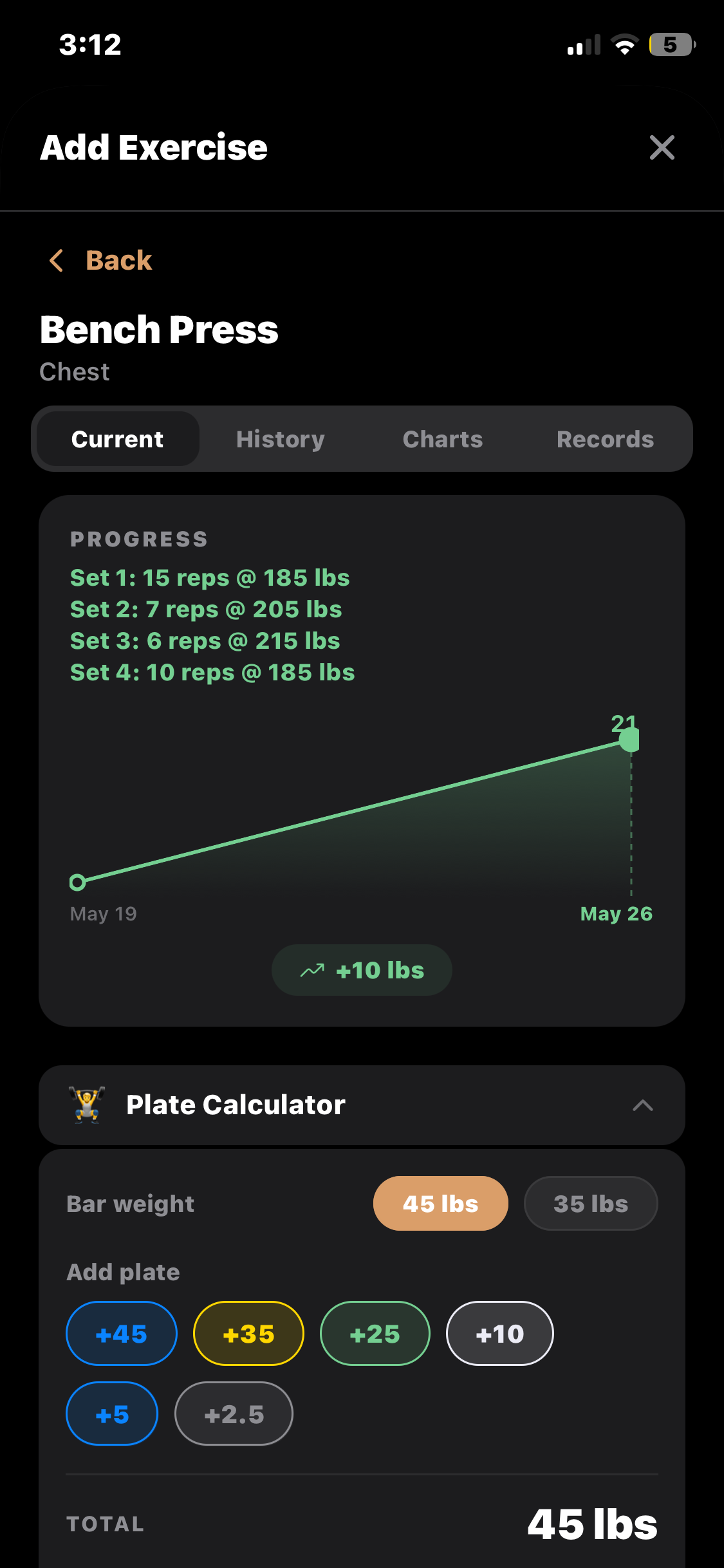Close the Add Exercise sheet
Viewport: 724px width, 1568px height.
(x=662, y=147)
